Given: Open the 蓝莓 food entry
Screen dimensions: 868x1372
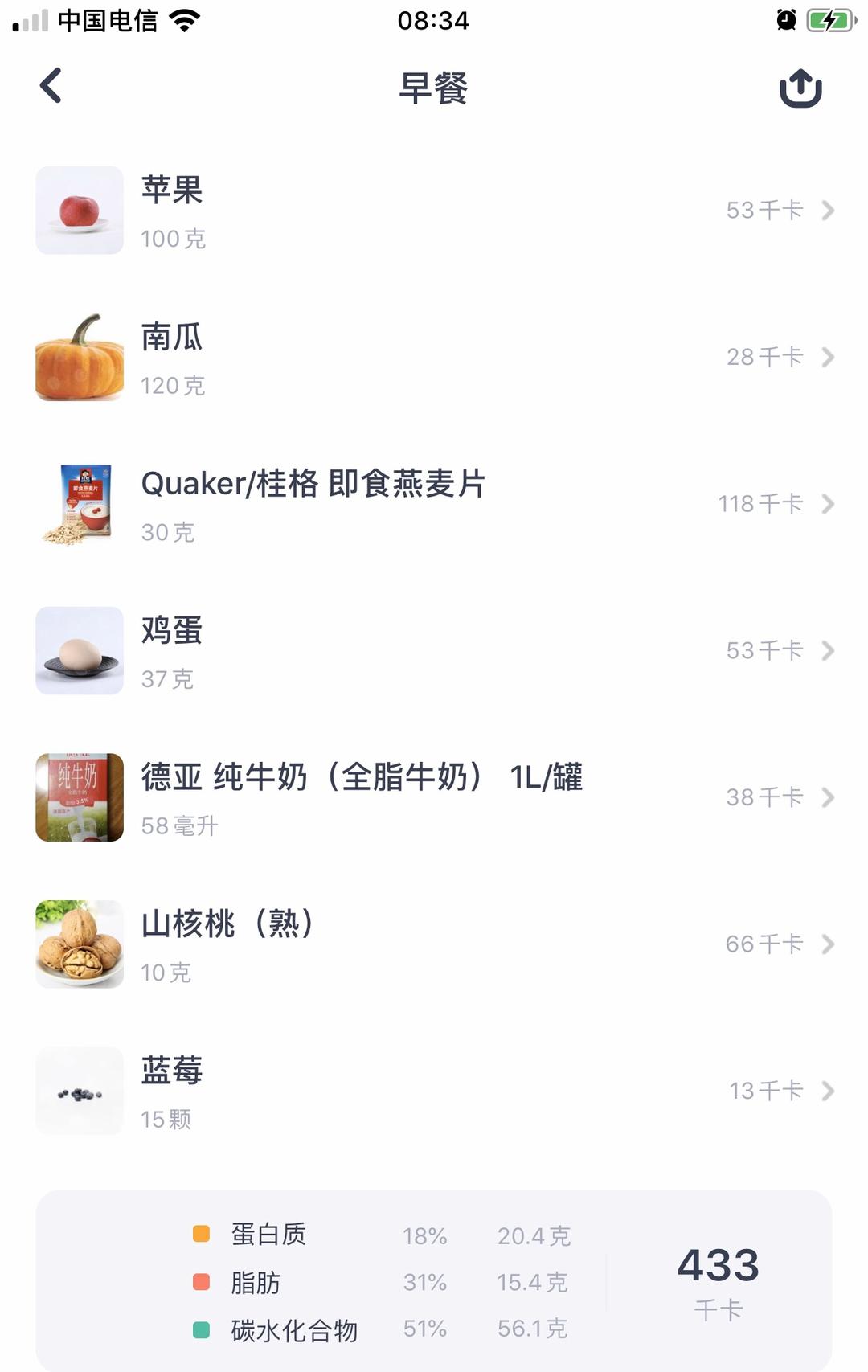Looking at the screenshot, I should pos(434,1091).
